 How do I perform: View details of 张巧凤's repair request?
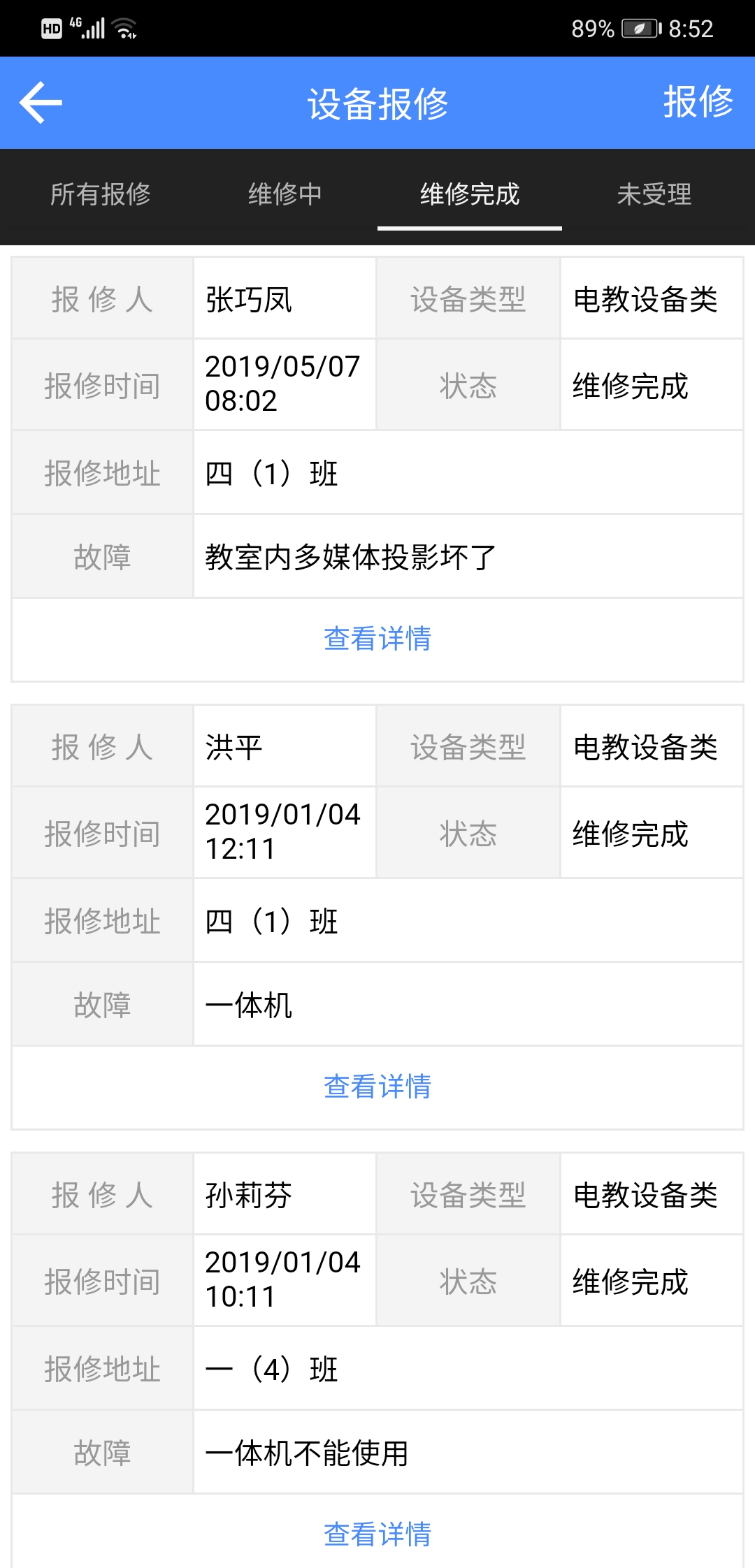click(377, 639)
